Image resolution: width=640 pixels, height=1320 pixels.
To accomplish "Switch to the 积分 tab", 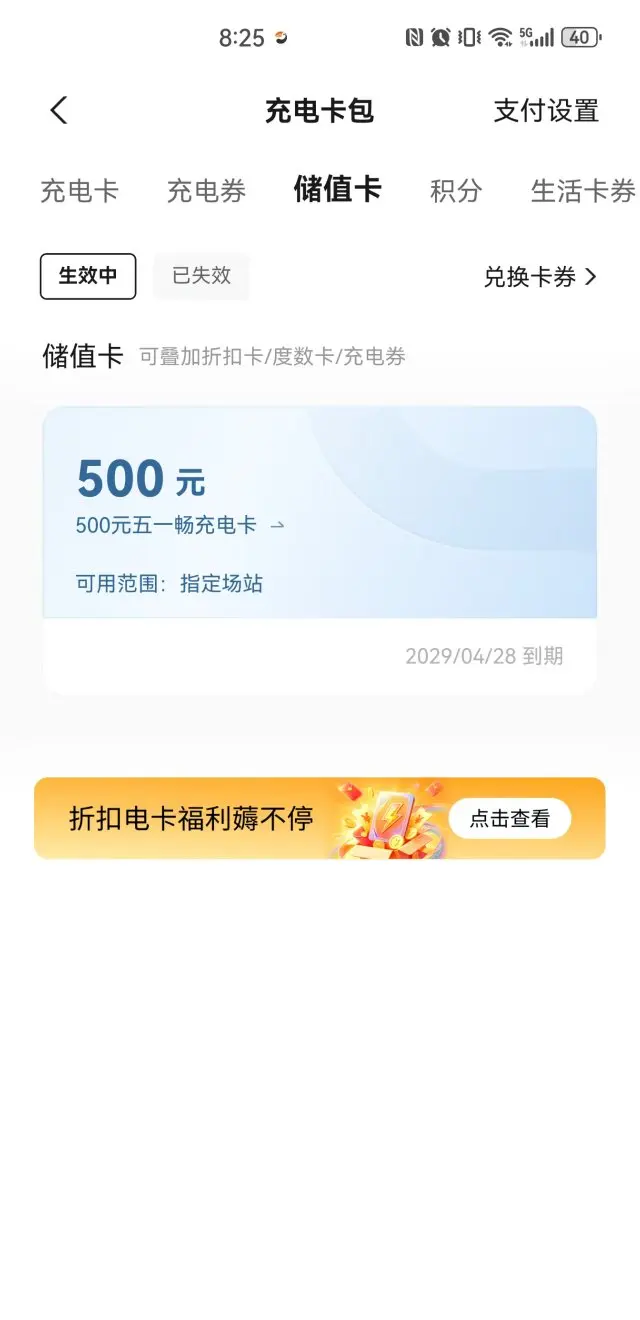I will 456,191.
